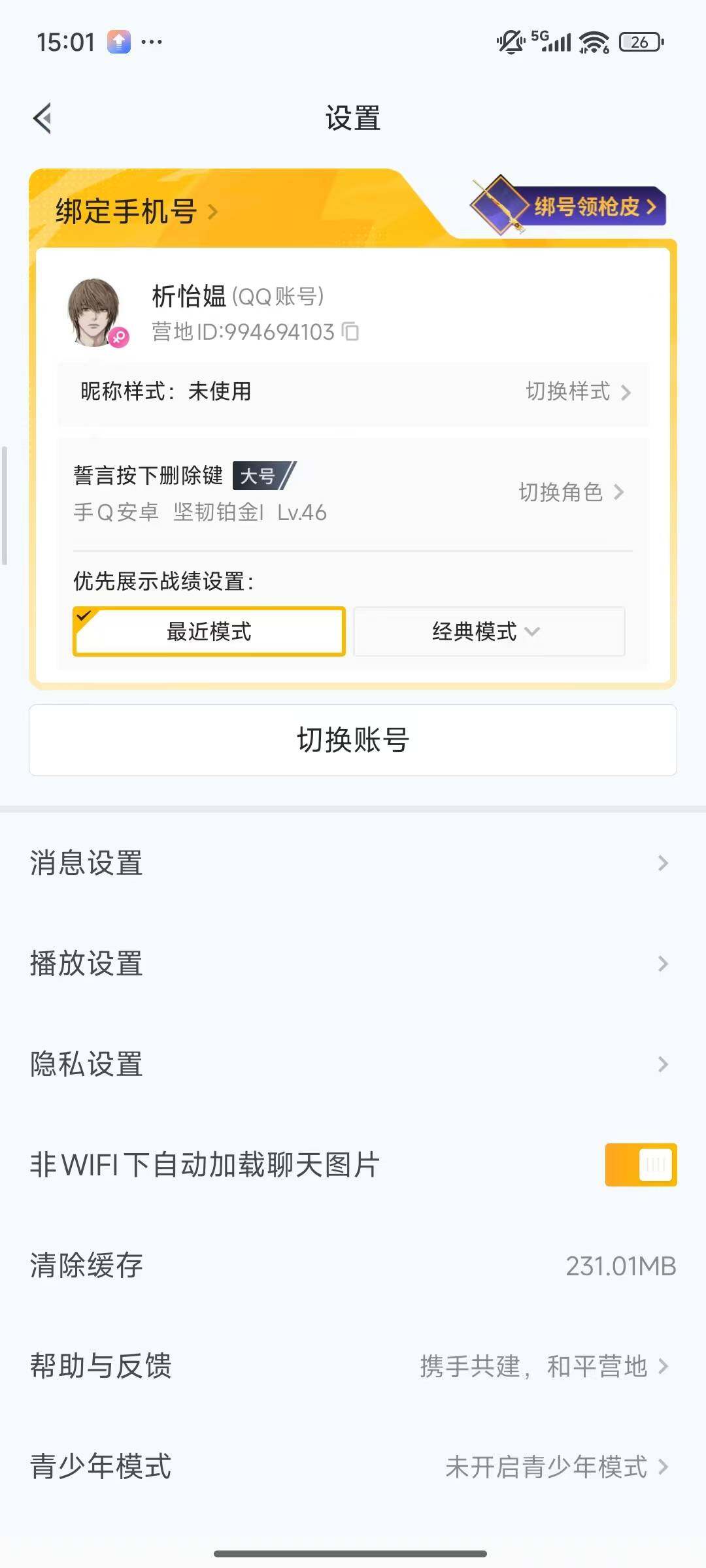Uncheck the 最近模式 display option

pyautogui.click(x=208, y=631)
